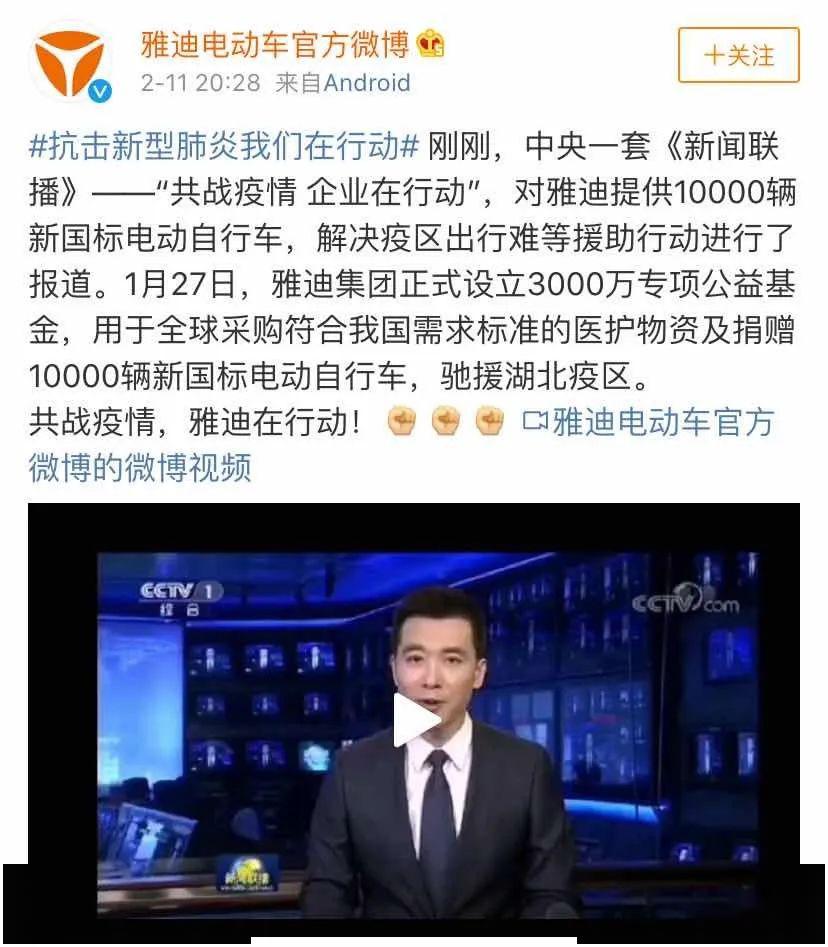Image resolution: width=828 pixels, height=947 pixels.
Task: Follow 雅迪电动车官方微博 with +关注 button
Action: click(x=738, y=55)
